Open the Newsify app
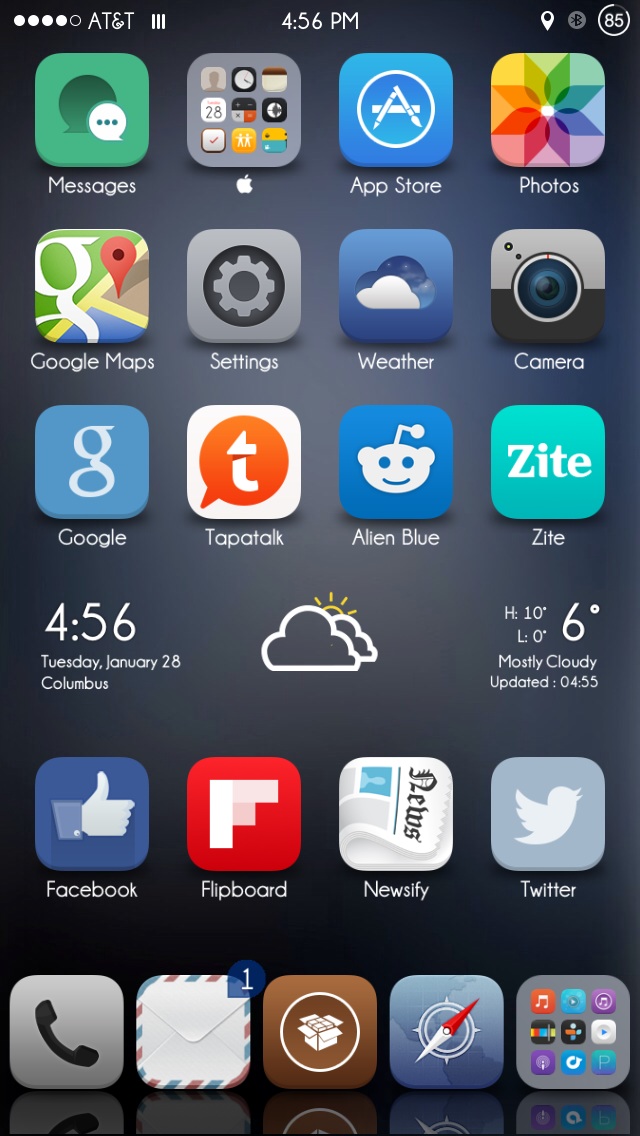This screenshot has width=640, height=1136. (x=396, y=814)
